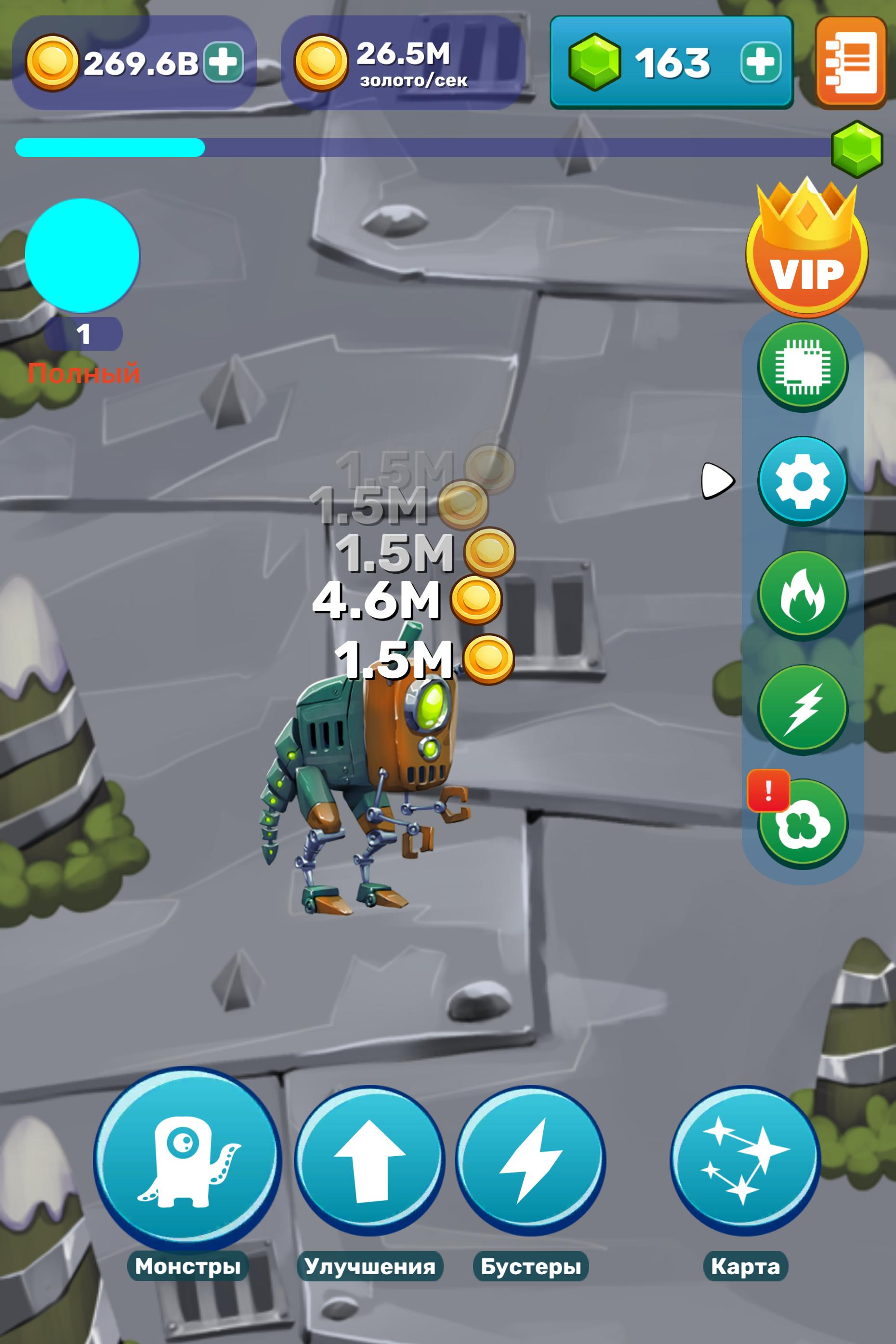The width and height of the screenshot is (896, 1344).
Task: Add more gold coins with plus button
Action: coord(224,62)
